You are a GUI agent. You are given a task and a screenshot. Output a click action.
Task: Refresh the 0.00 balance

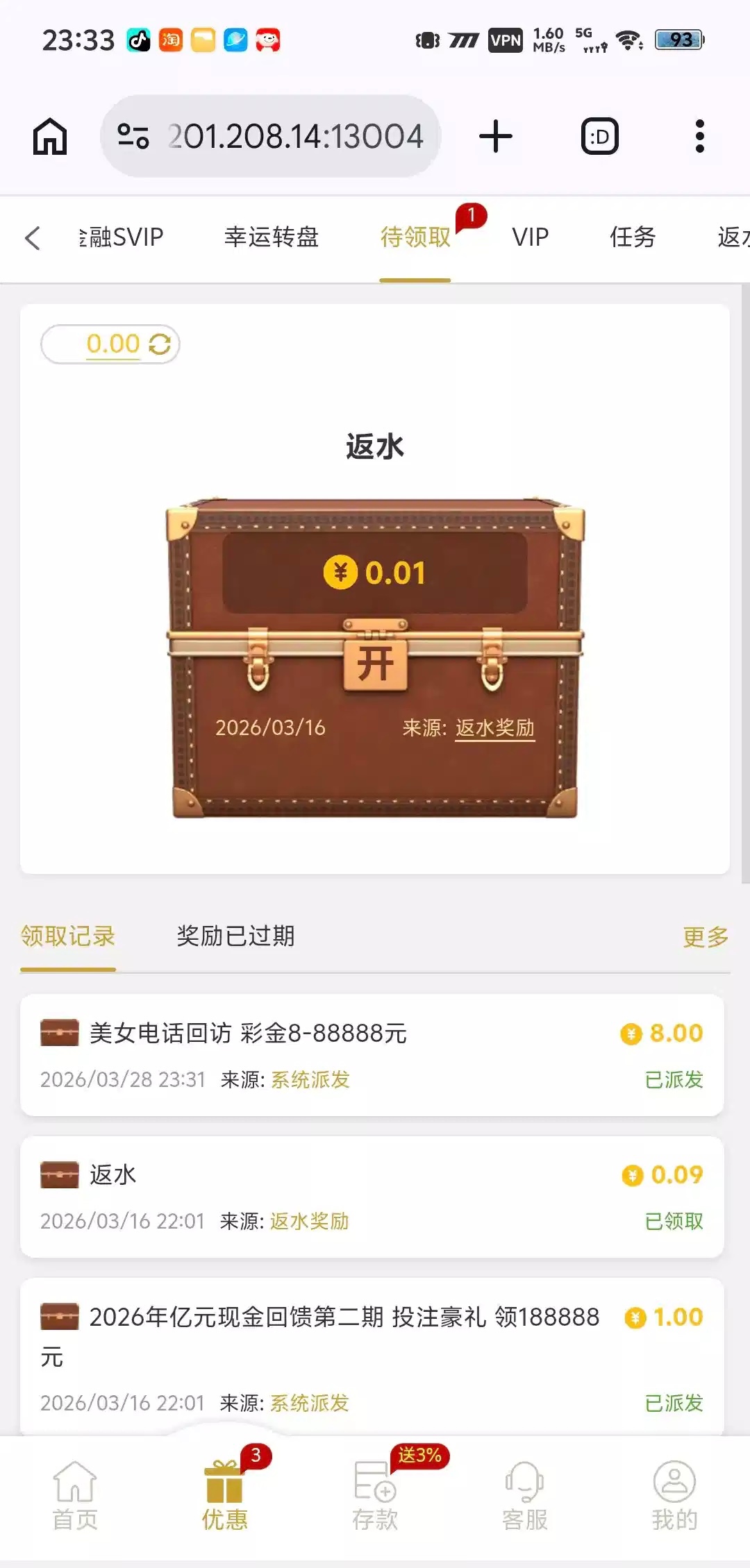click(160, 344)
